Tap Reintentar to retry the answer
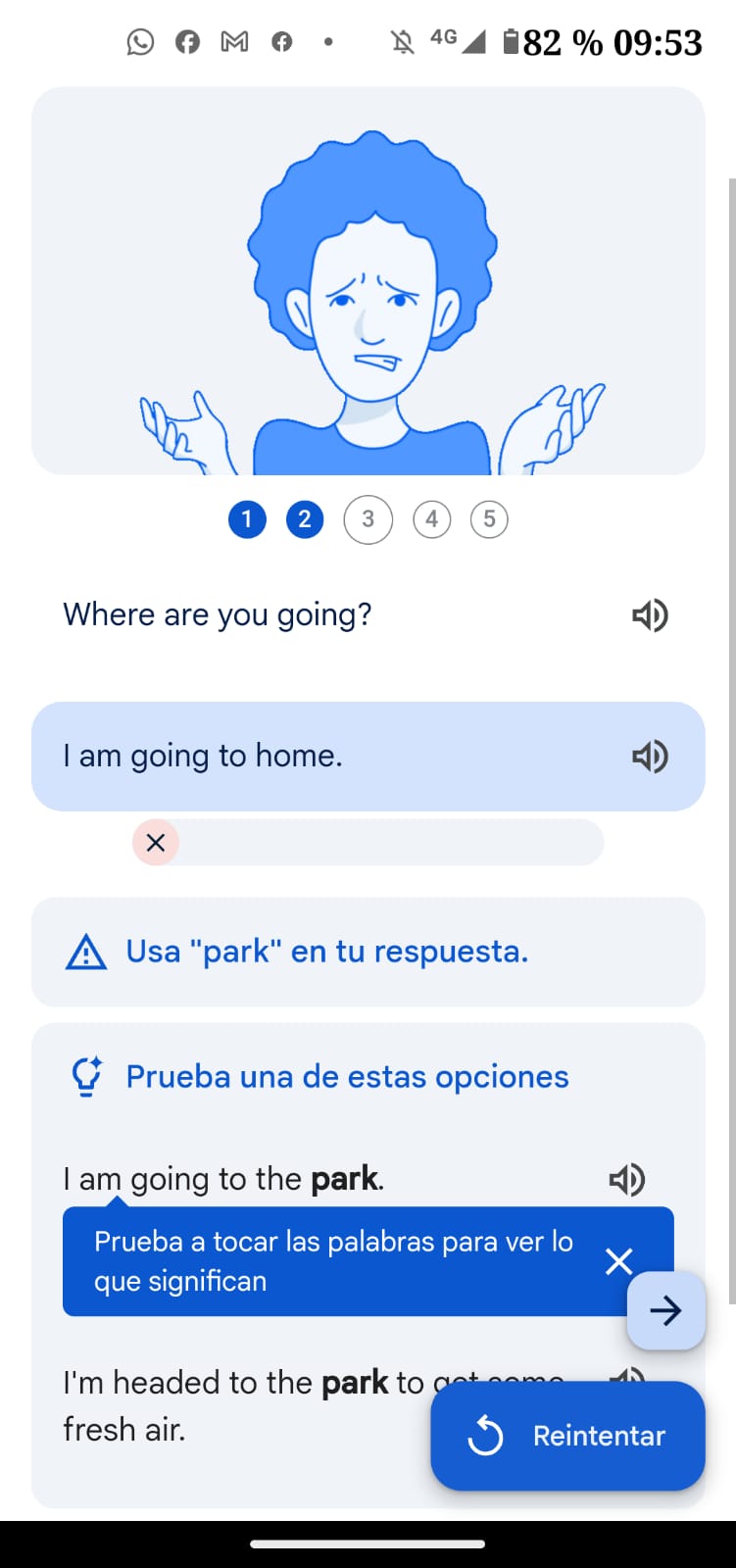 (x=567, y=1436)
